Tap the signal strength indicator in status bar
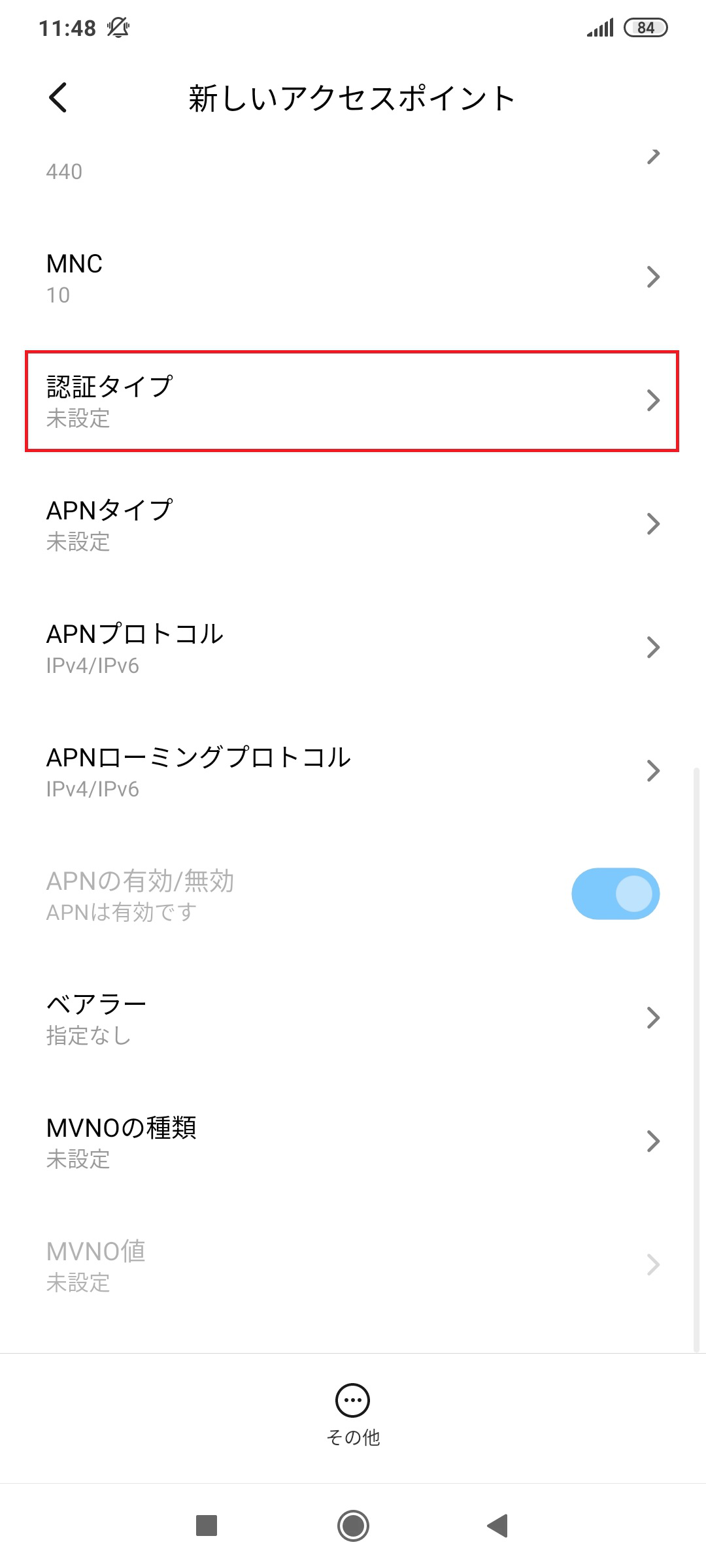Image resolution: width=706 pixels, height=1568 pixels. (599, 27)
